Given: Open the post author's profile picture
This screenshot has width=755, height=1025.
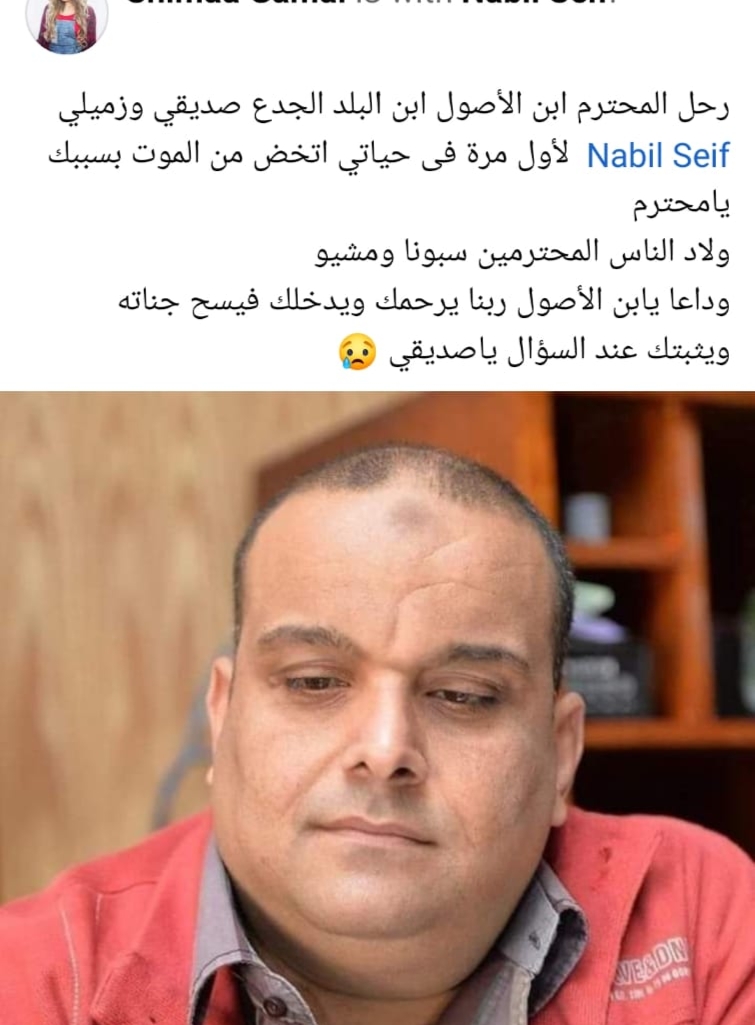Looking at the screenshot, I should pos(66,22).
